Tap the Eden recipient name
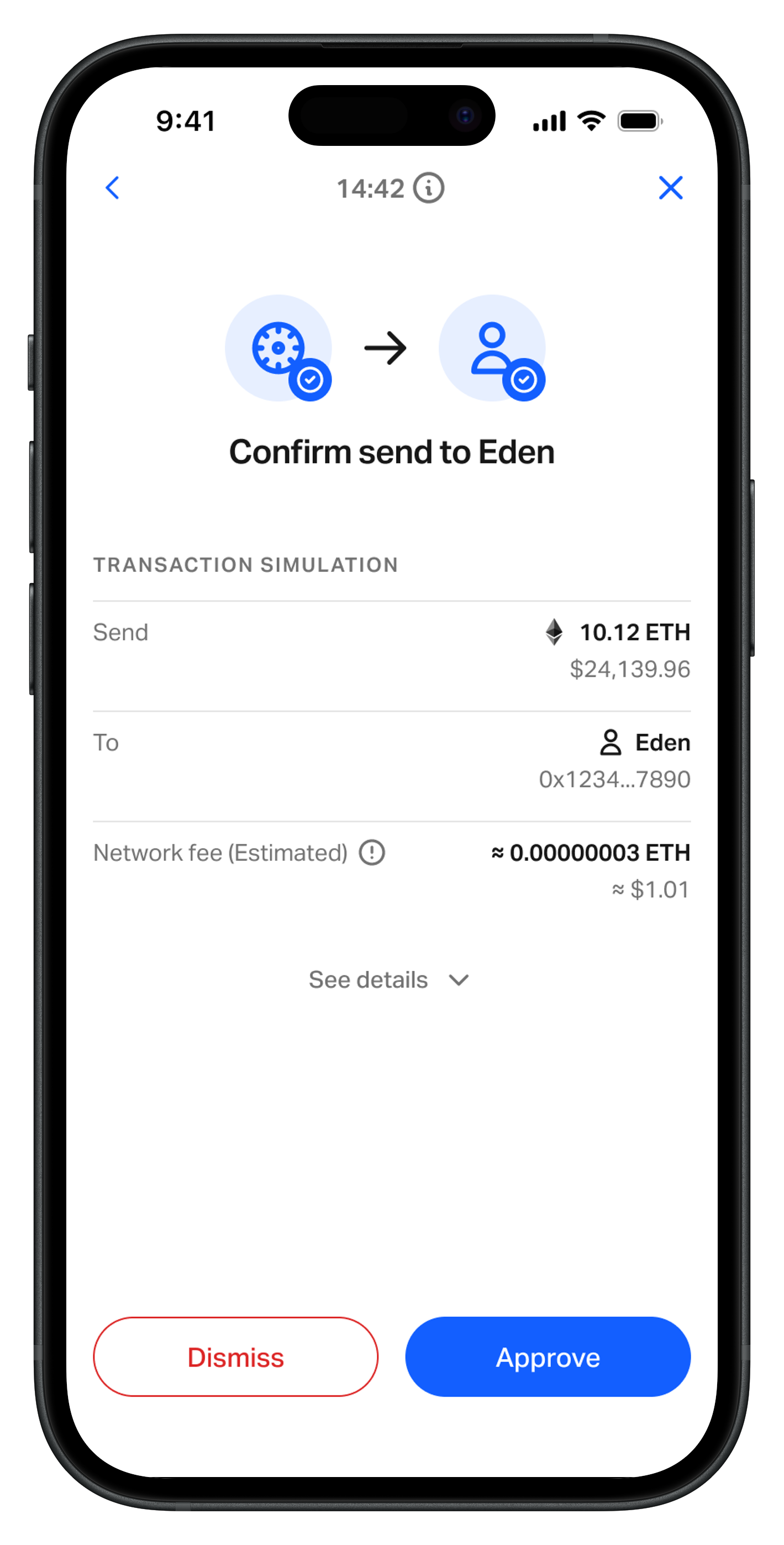This screenshot has width=784, height=1545. click(x=662, y=743)
